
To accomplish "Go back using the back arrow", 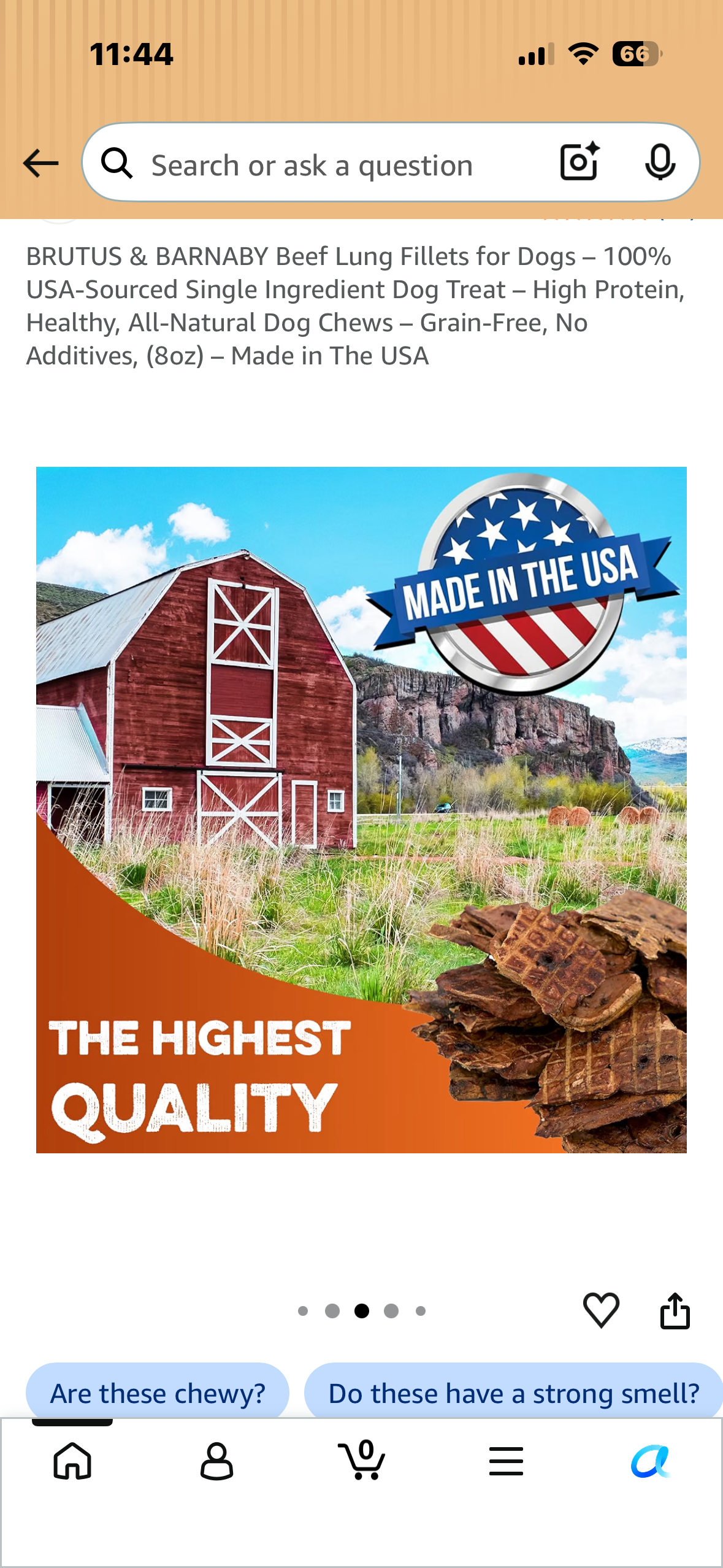I will point(40,164).
